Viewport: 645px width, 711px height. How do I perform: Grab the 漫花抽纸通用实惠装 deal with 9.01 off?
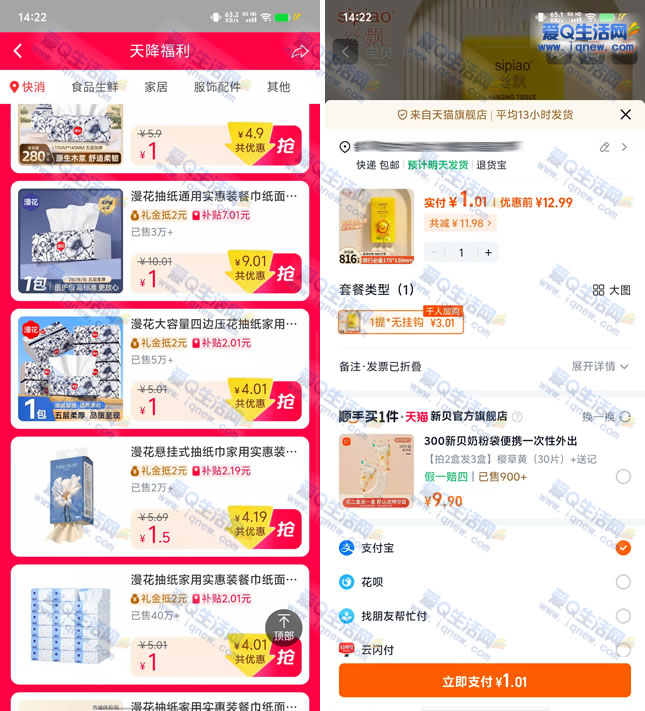286,273
